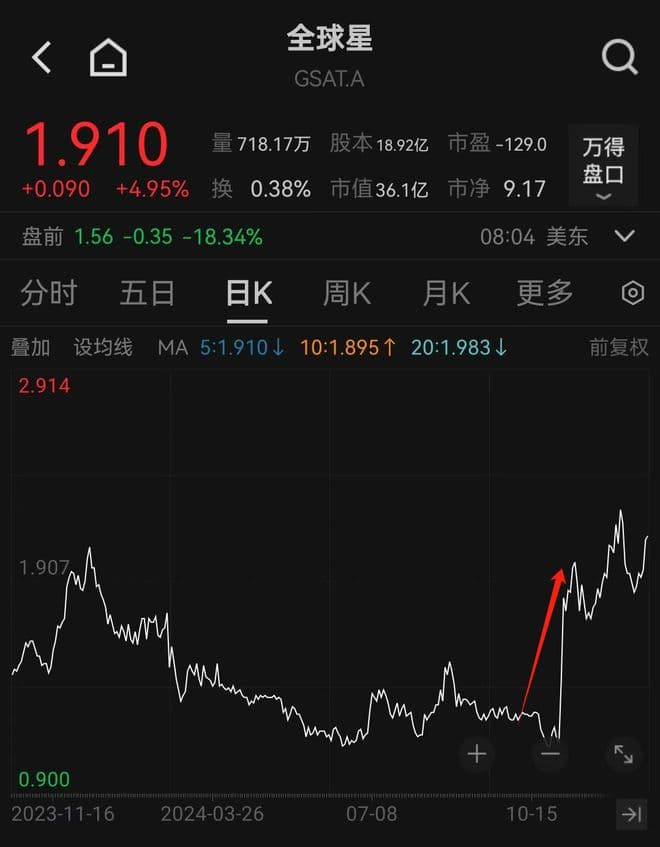Open stock search with the magnifier icon
The image size is (660, 847).
click(x=619, y=58)
